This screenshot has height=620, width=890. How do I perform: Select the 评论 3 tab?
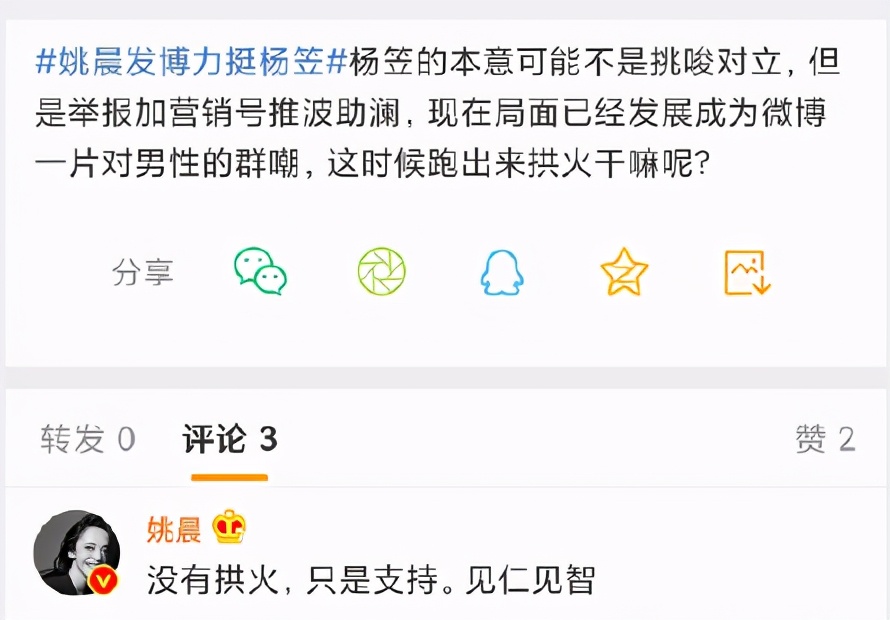pyautogui.click(x=230, y=439)
